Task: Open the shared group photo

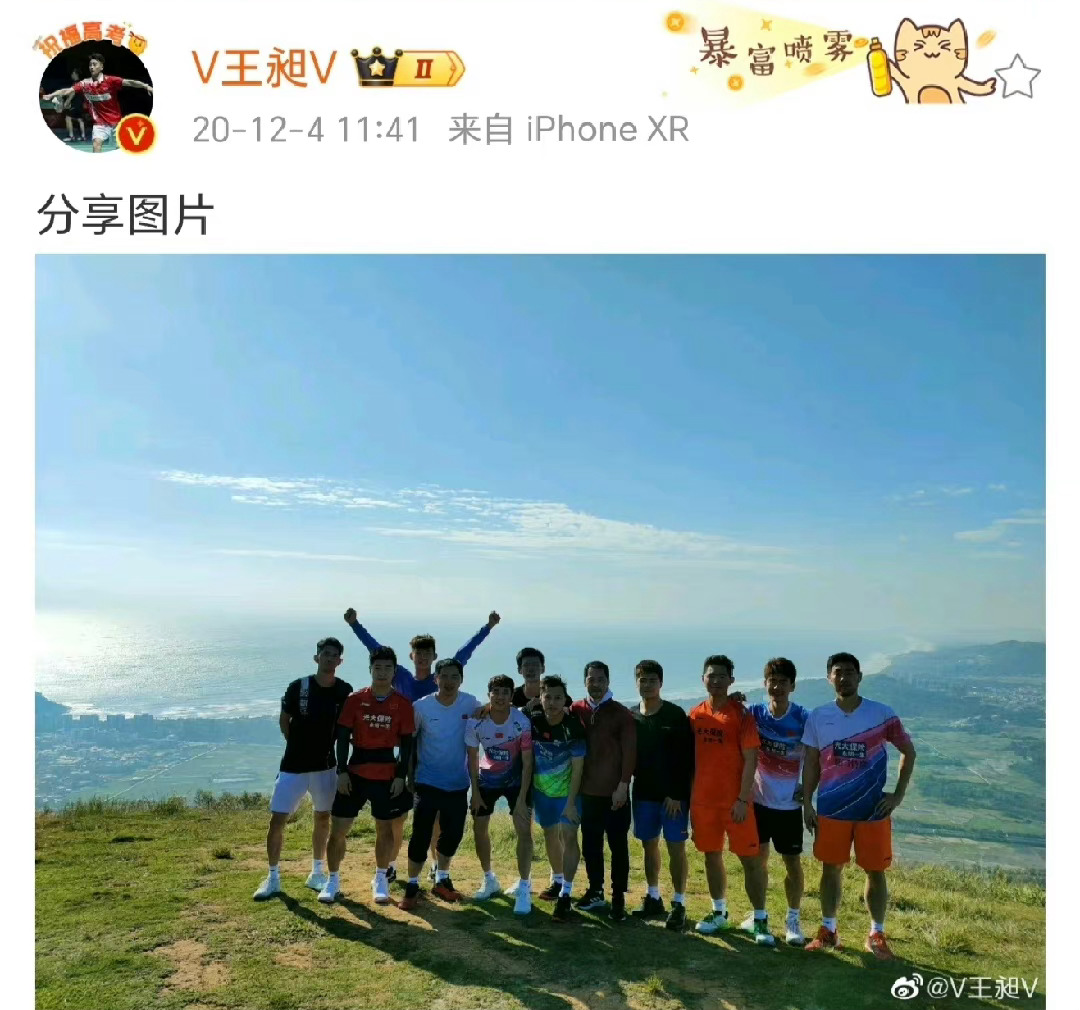Action: point(540,630)
